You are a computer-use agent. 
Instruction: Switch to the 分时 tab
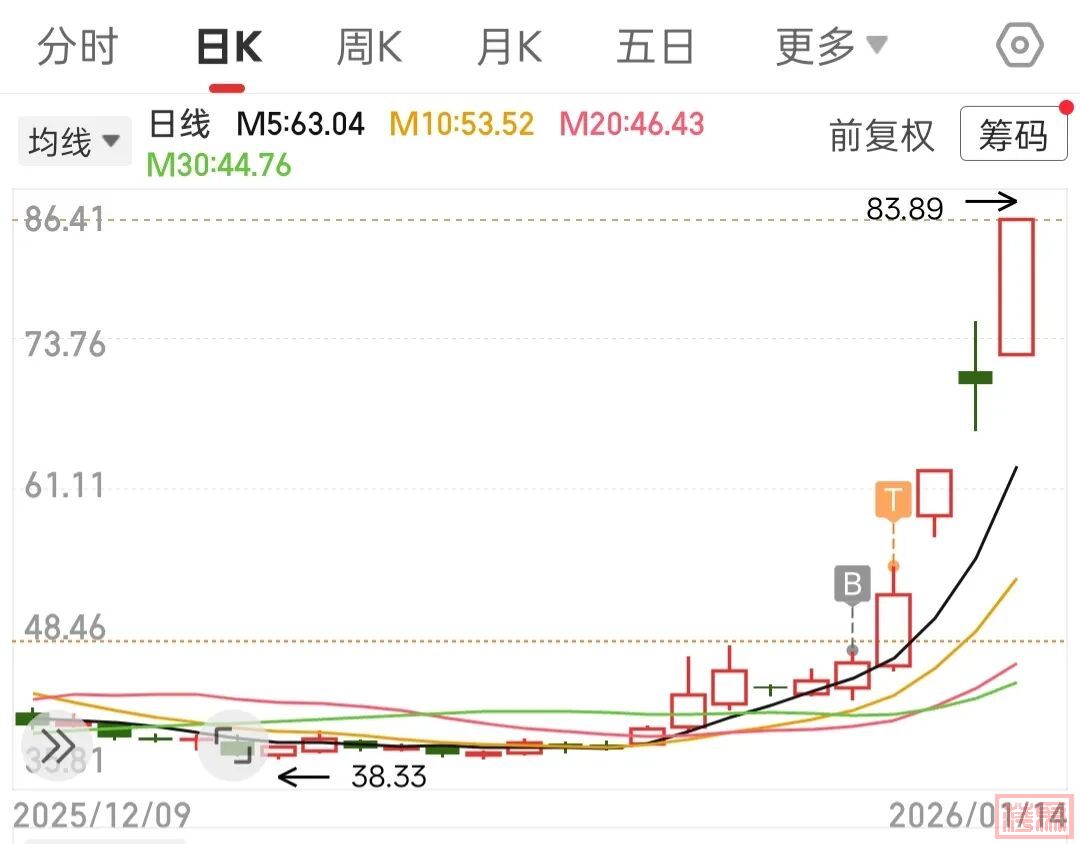77,47
